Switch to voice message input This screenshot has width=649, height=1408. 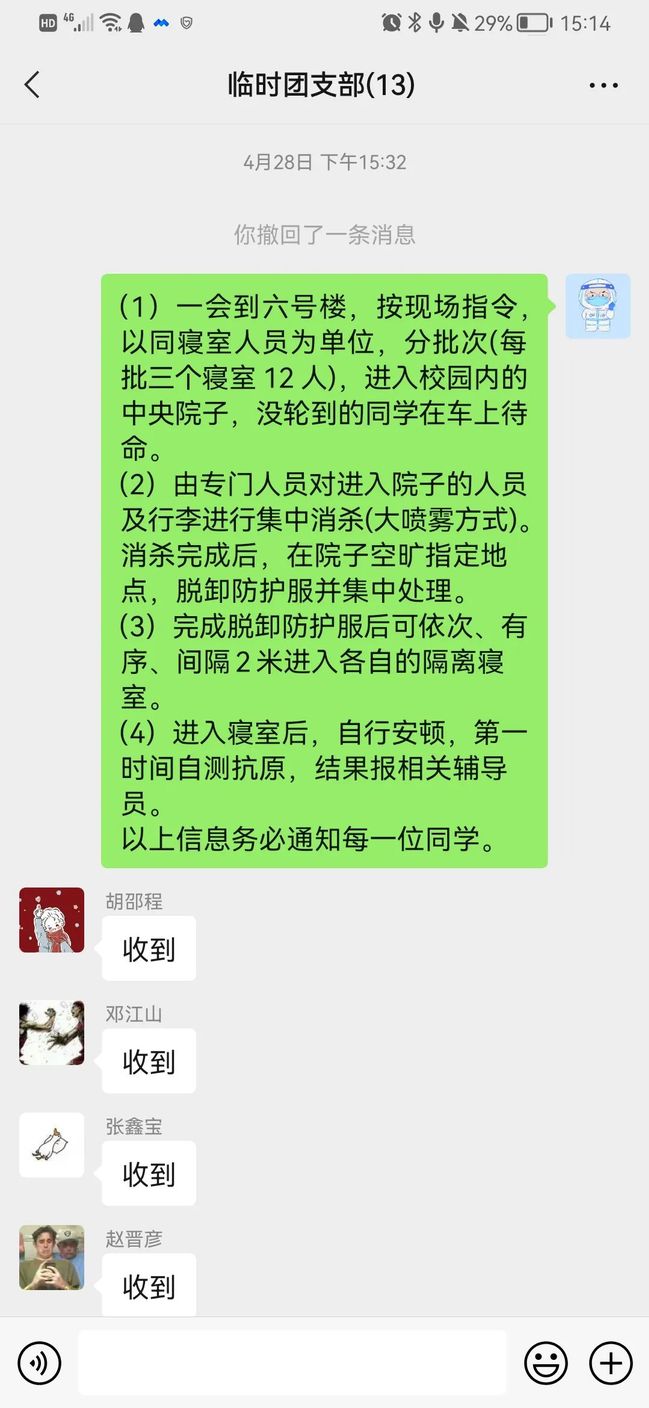39,1362
